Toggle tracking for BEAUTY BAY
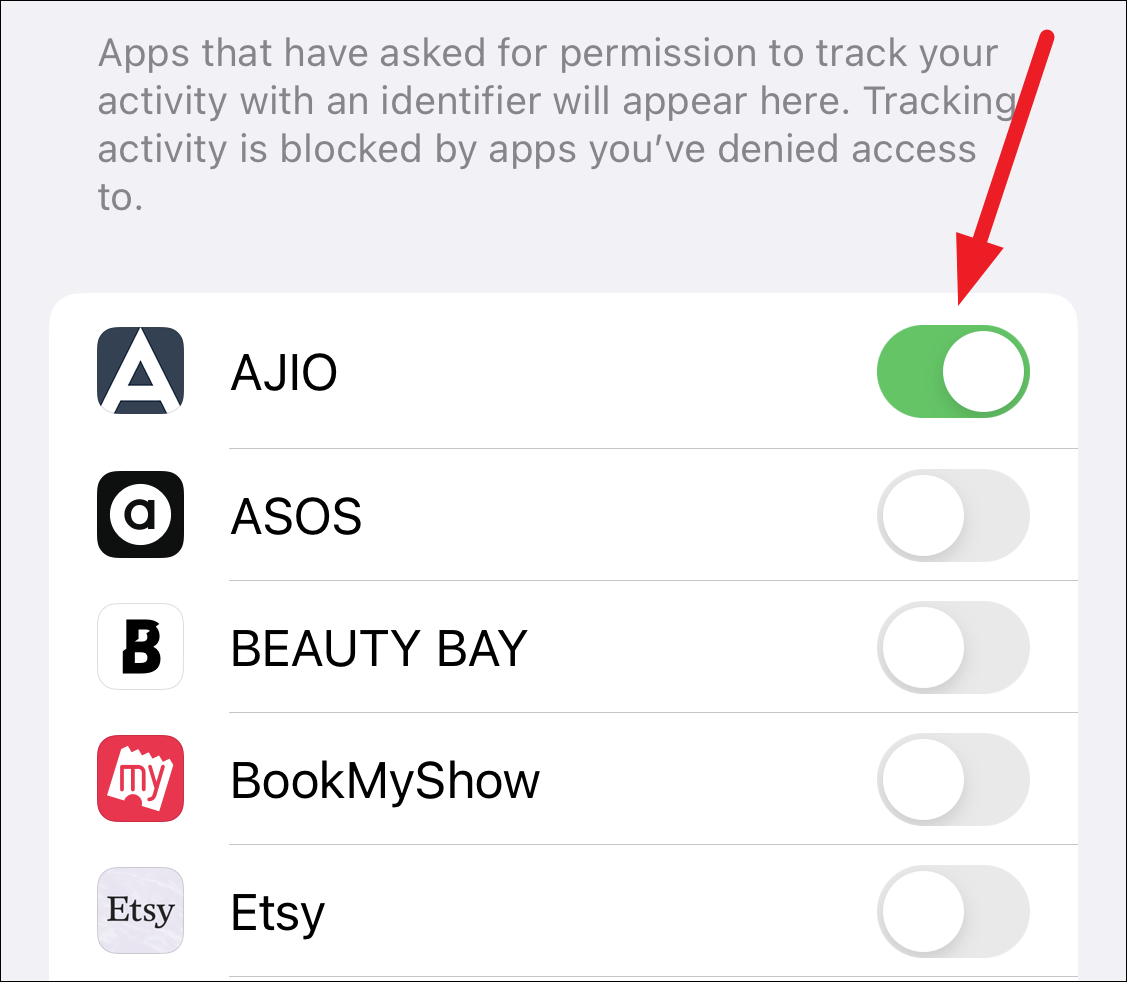The height and width of the screenshot is (982, 1127). pyautogui.click(x=953, y=648)
